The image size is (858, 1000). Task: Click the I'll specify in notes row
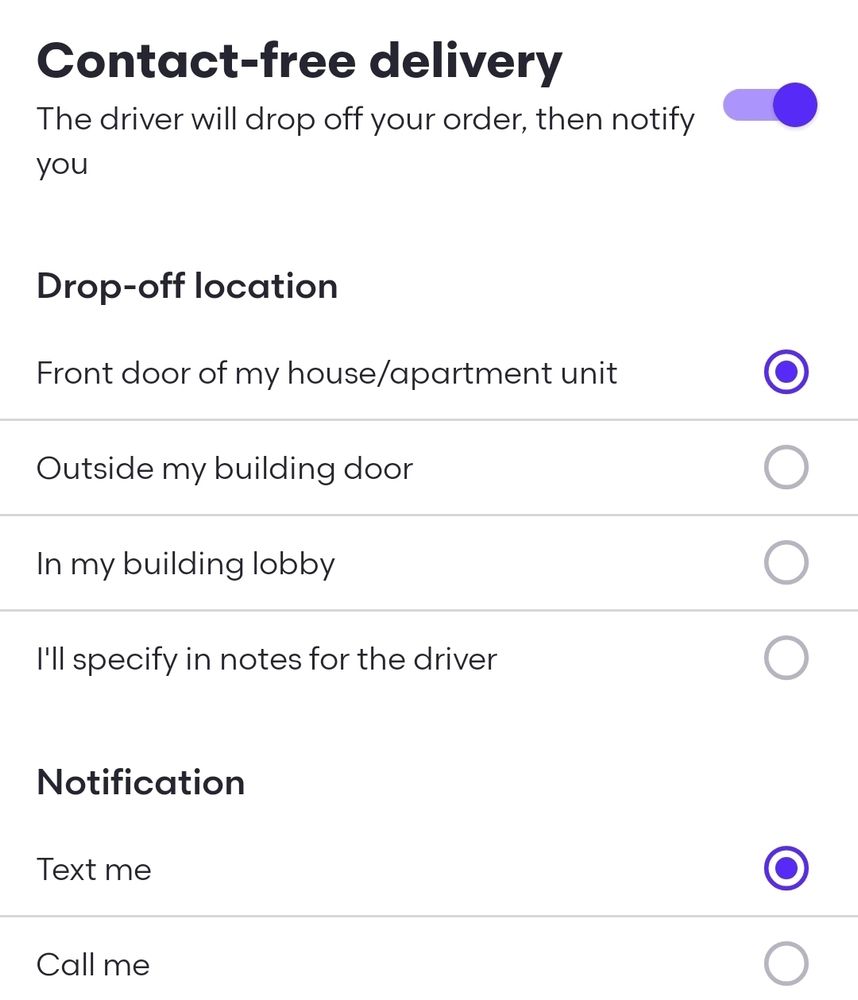pos(265,657)
